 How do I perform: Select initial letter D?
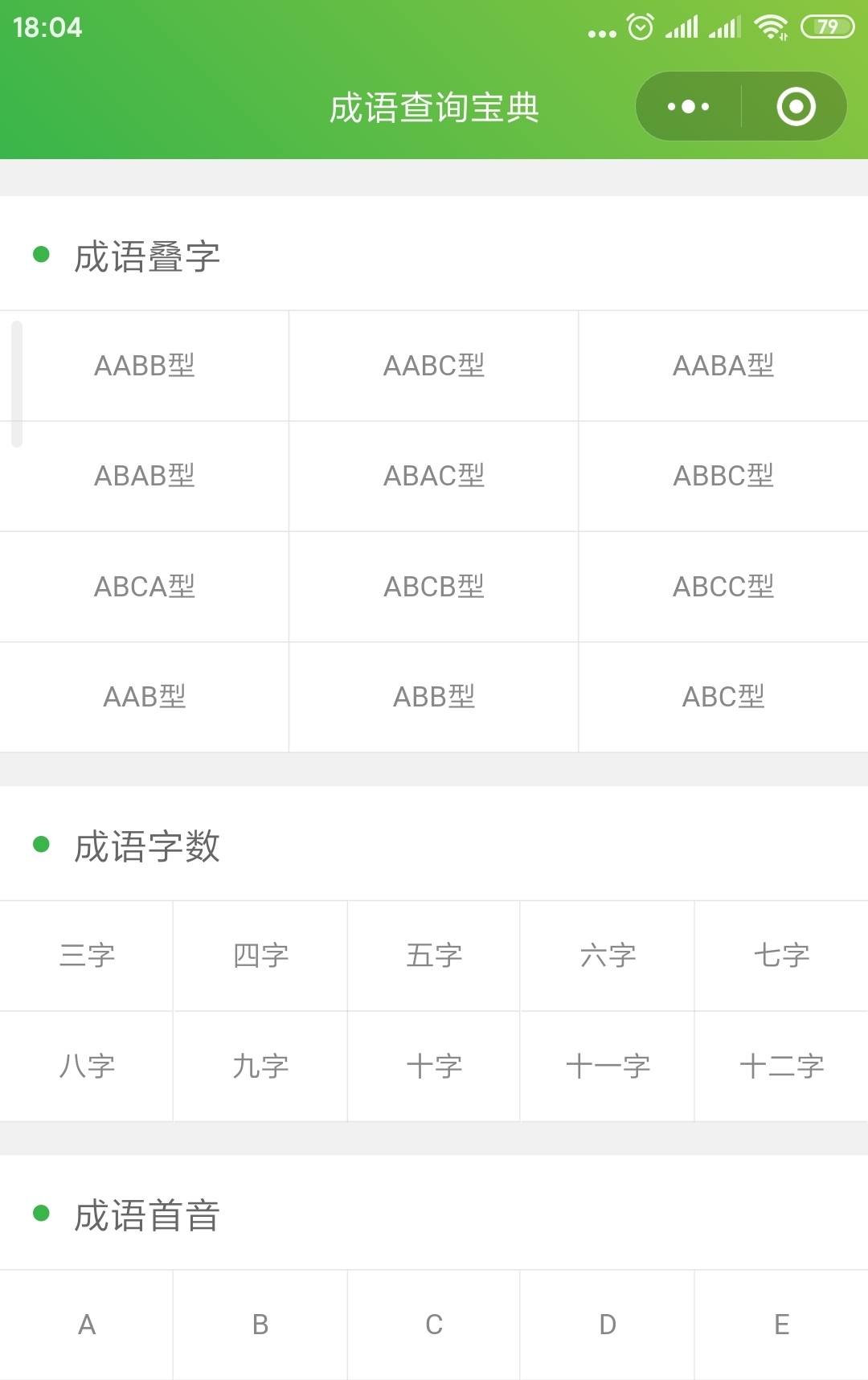(x=608, y=1325)
